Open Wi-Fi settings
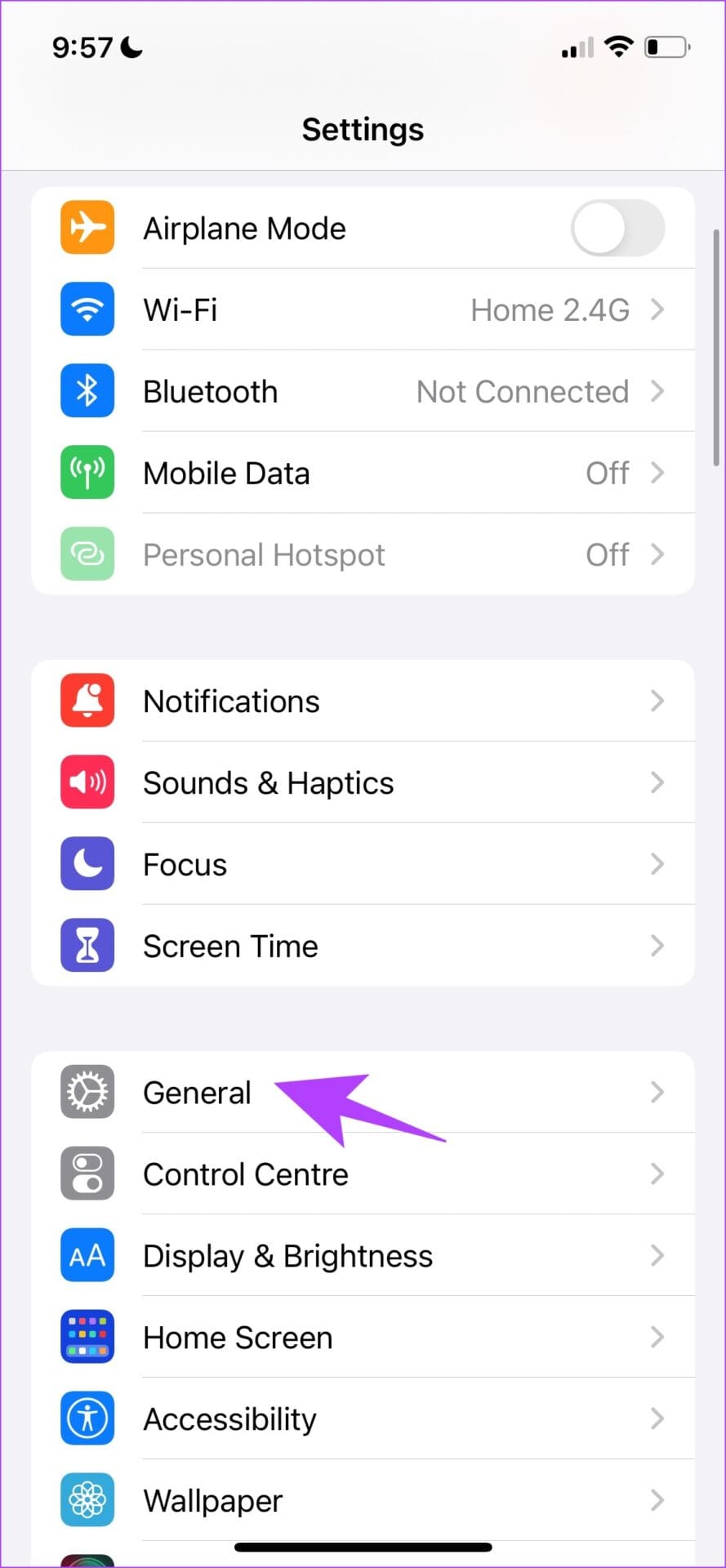Viewport: 726px width, 1568px height. 363,310
